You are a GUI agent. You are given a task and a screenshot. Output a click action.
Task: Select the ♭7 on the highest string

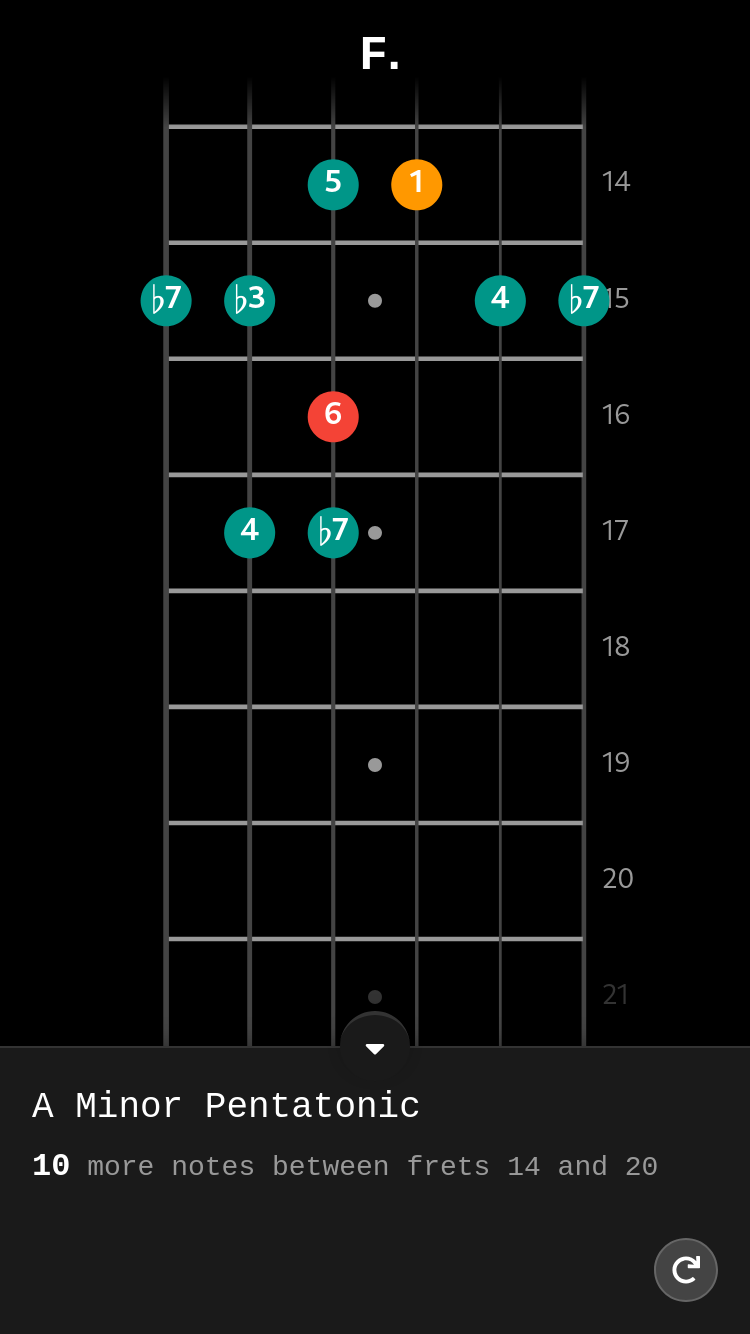coord(583,300)
